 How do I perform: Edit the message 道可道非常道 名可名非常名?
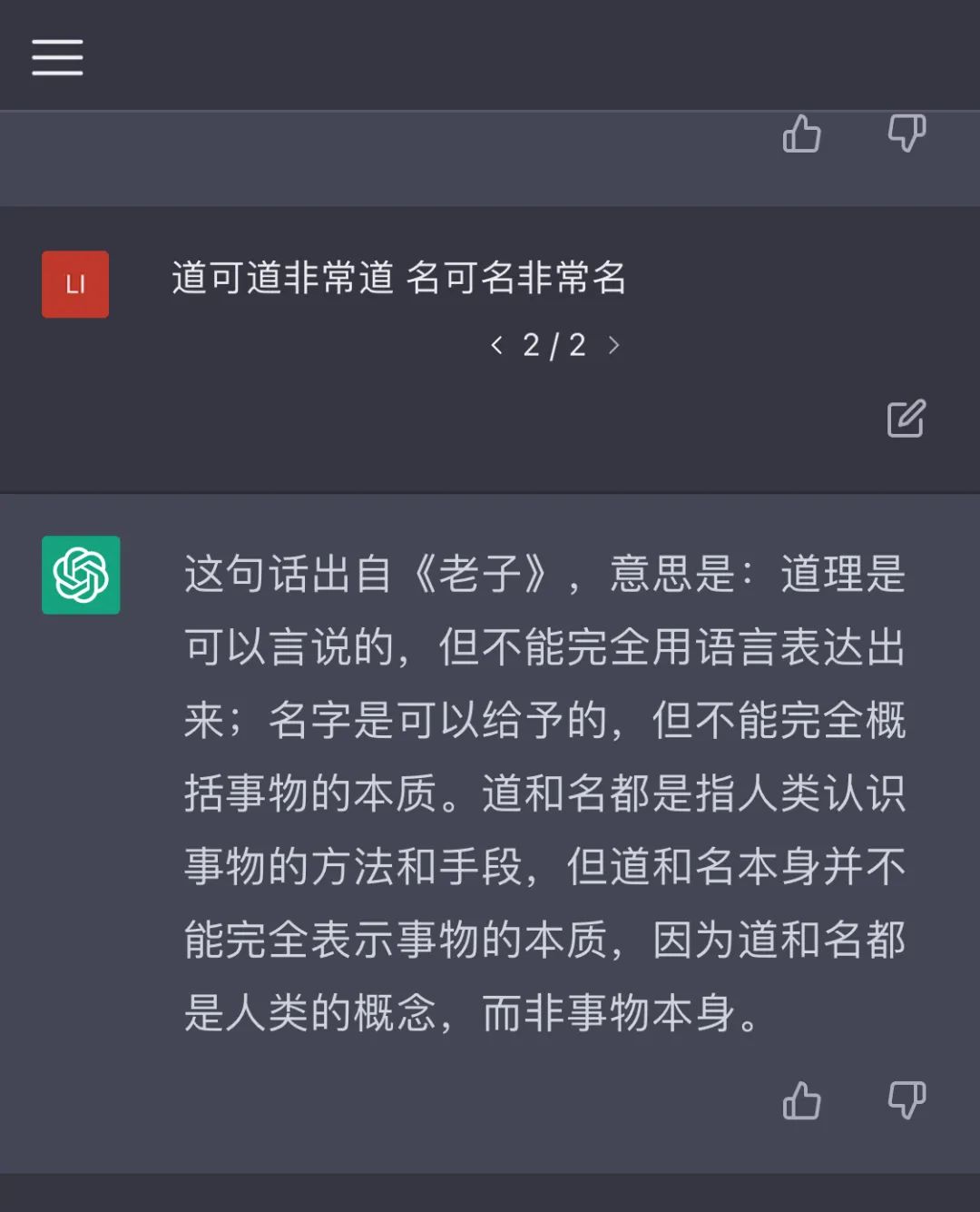click(906, 419)
